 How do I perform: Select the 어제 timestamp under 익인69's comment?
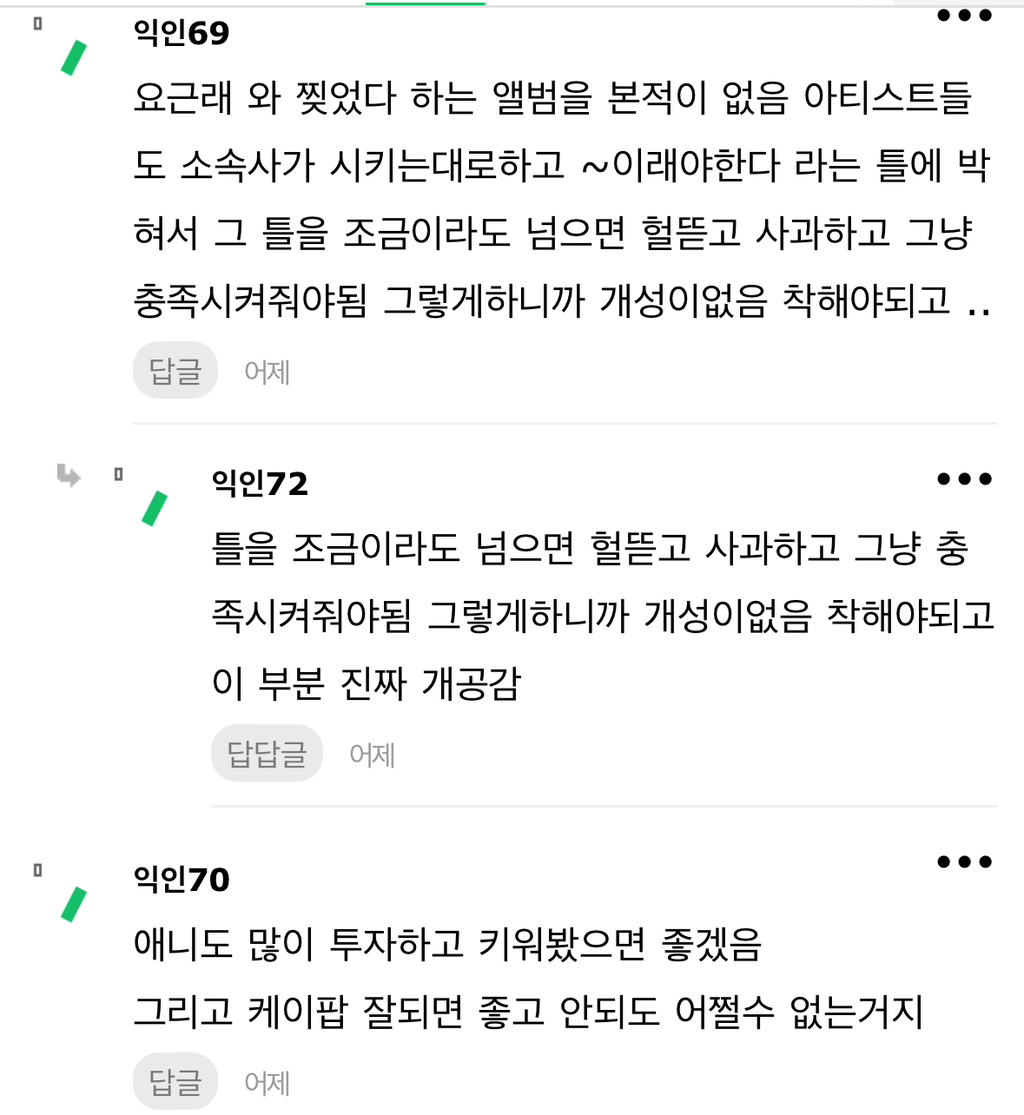pyautogui.click(x=267, y=371)
